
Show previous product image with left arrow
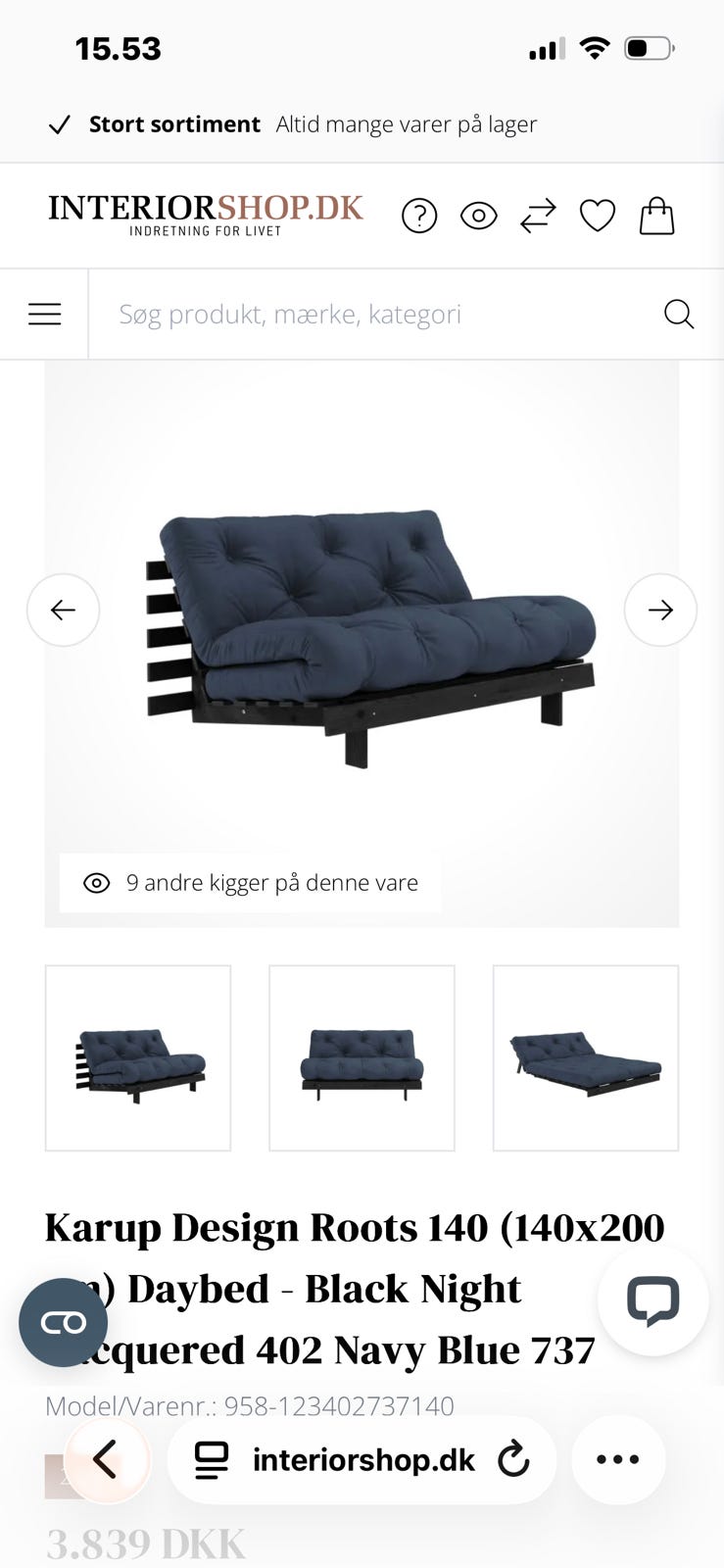pyautogui.click(x=63, y=610)
